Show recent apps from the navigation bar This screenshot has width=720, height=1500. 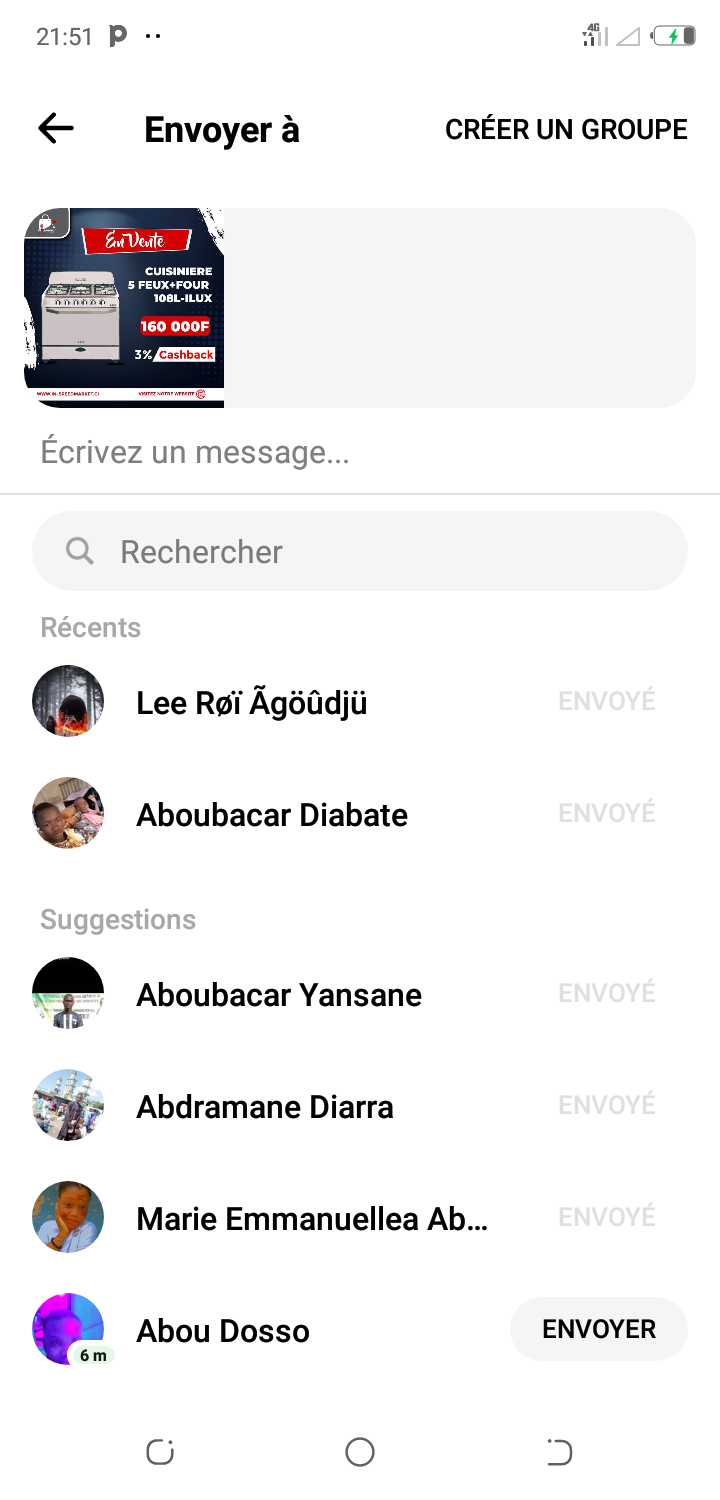(x=160, y=1452)
